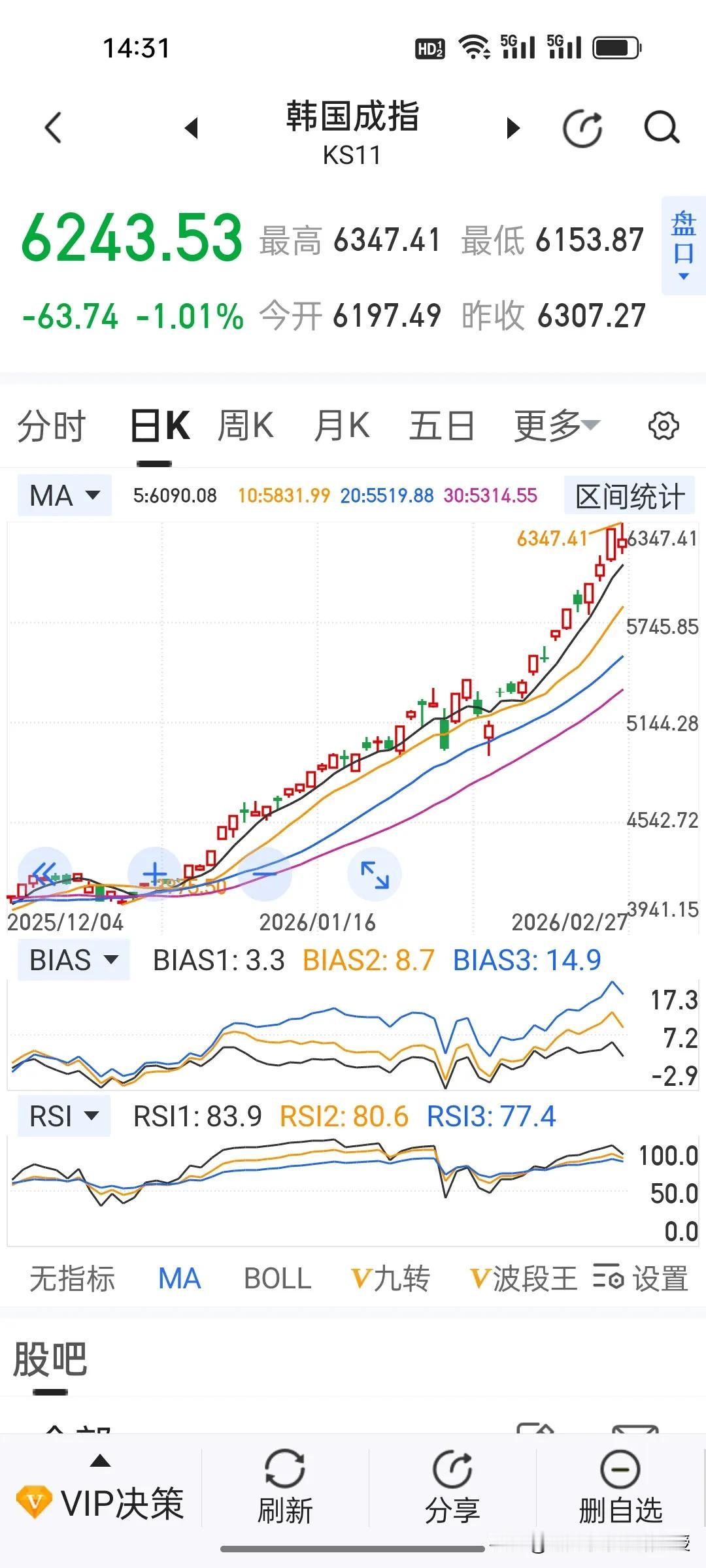Open 区间统计 range statistics
The height and width of the screenshot is (1568, 706).
(630, 497)
